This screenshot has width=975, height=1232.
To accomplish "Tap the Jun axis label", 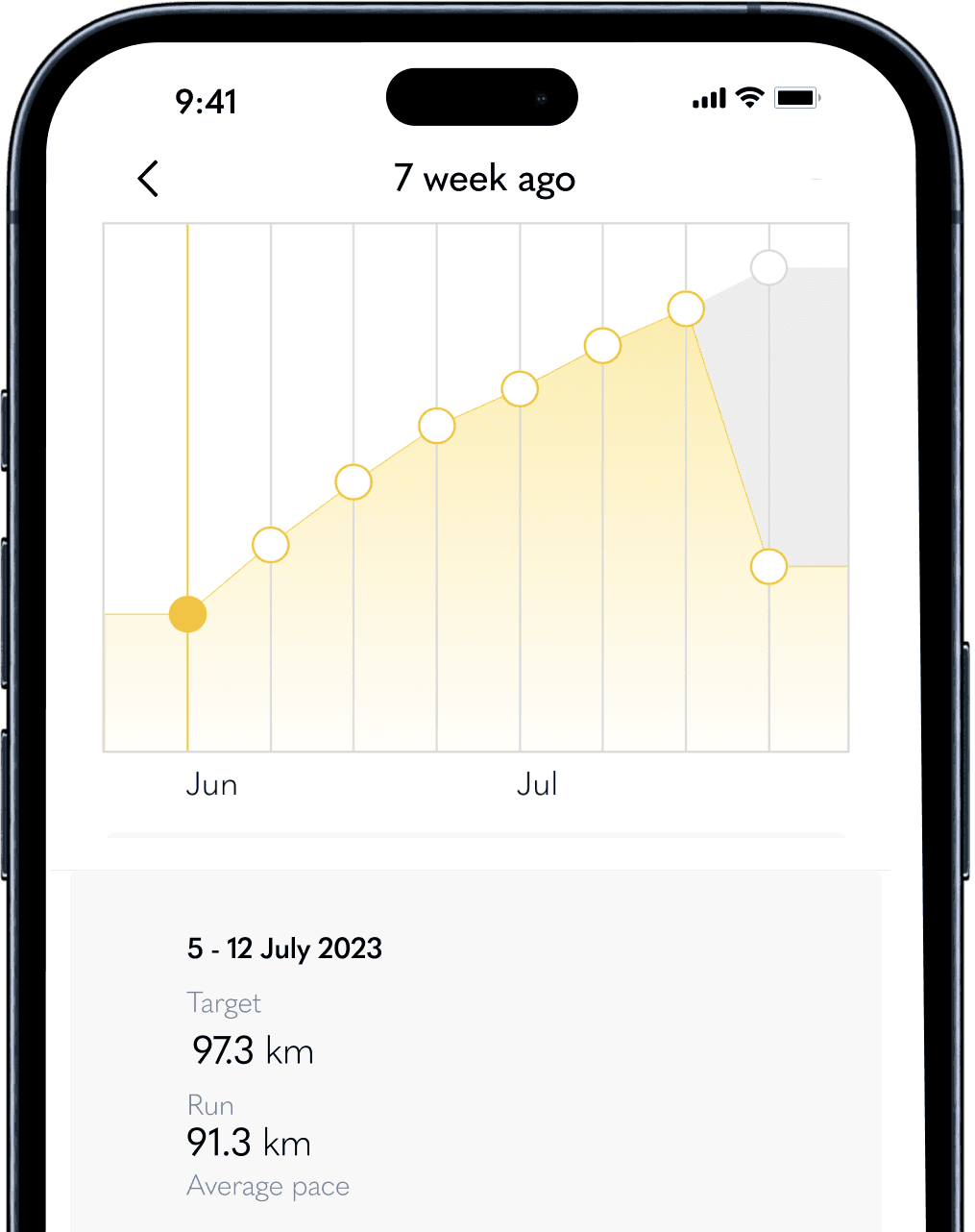I will point(211,784).
